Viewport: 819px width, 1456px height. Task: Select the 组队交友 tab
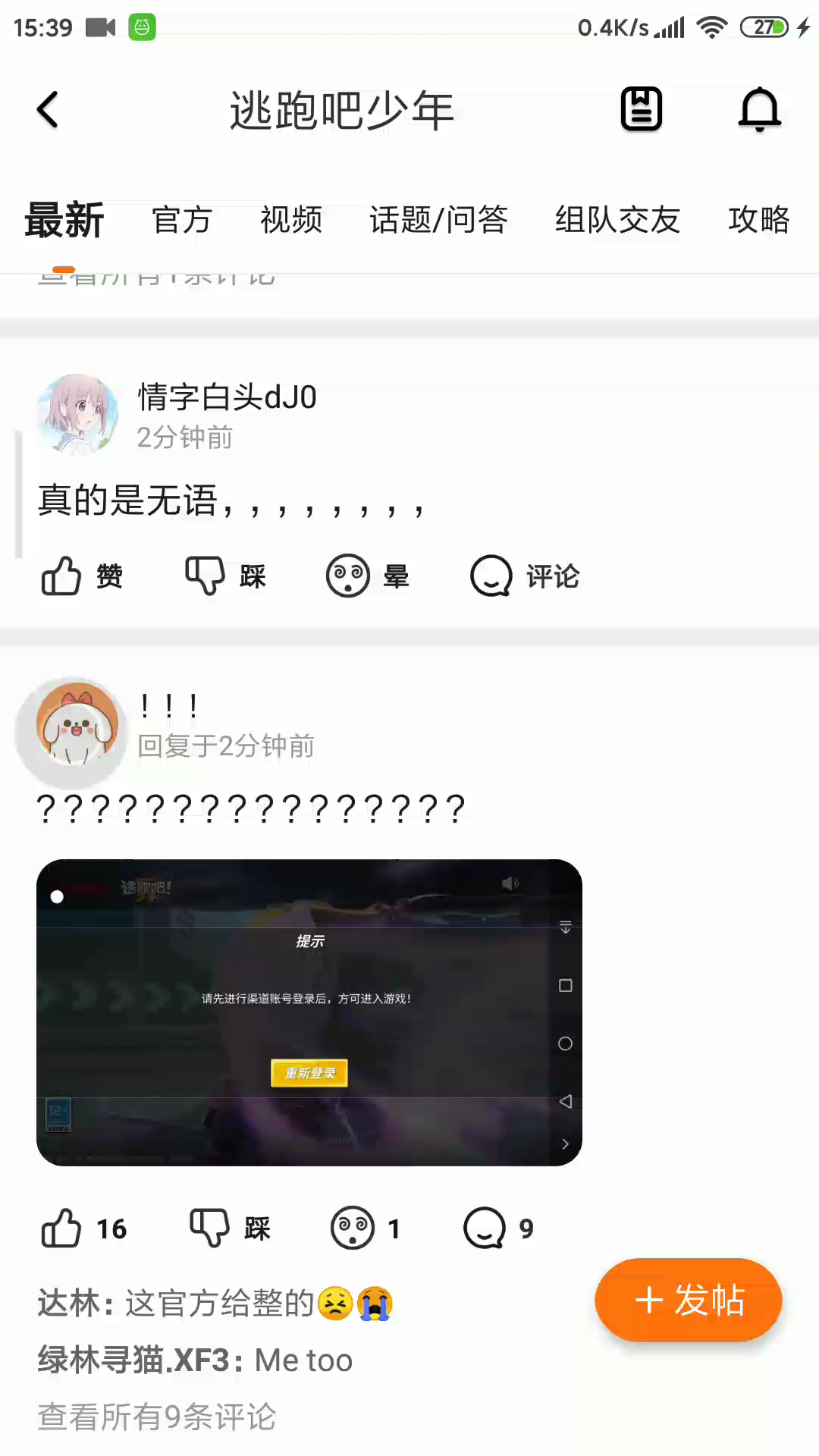coord(617,220)
